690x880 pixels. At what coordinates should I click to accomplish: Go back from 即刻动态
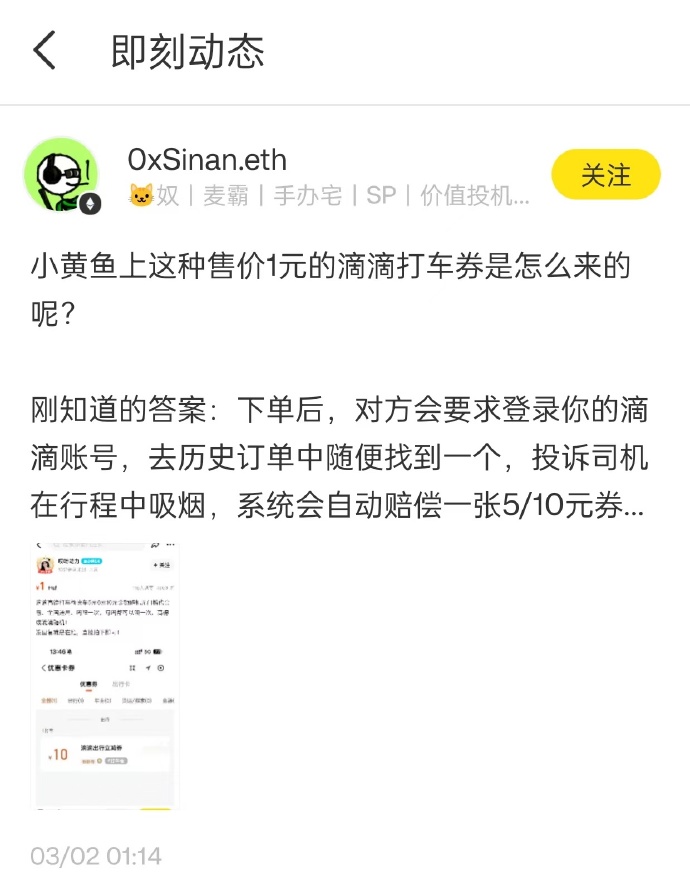point(45,50)
